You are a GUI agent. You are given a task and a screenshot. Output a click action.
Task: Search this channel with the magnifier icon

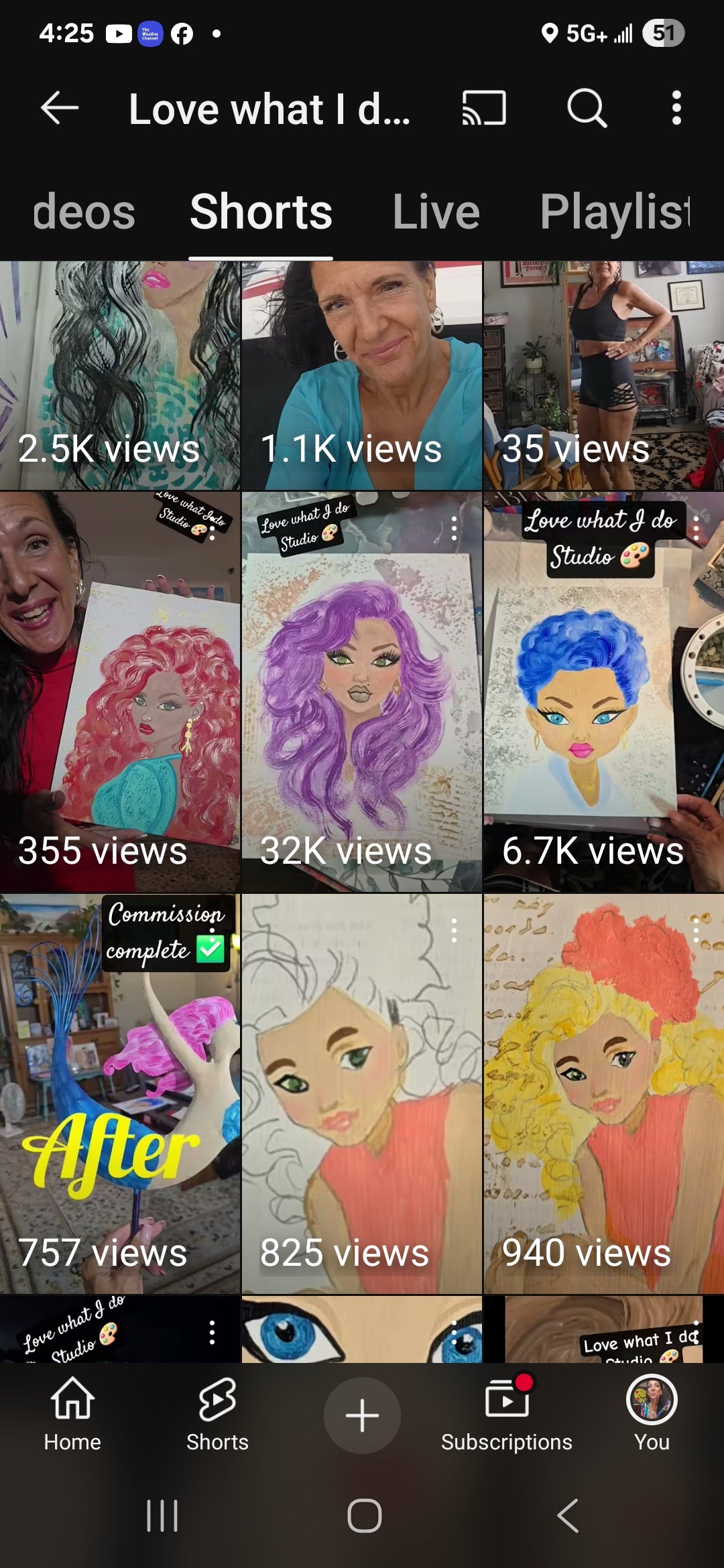pyautogui.click(x=587, y=108)
